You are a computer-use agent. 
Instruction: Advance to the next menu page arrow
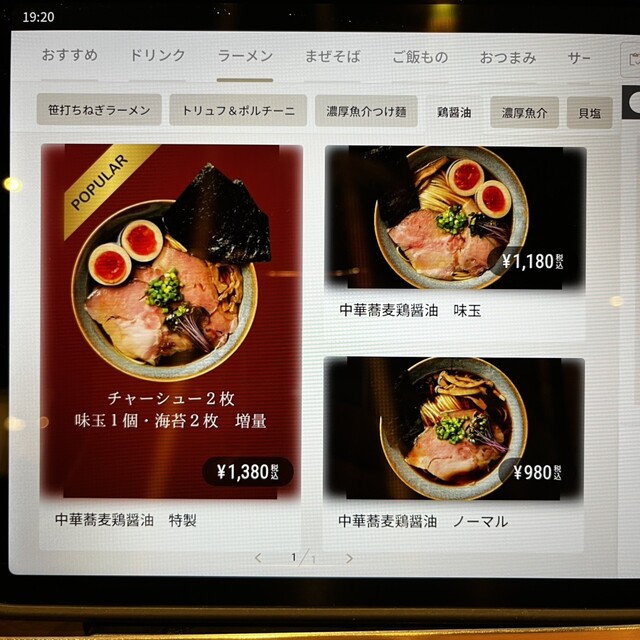349,558
